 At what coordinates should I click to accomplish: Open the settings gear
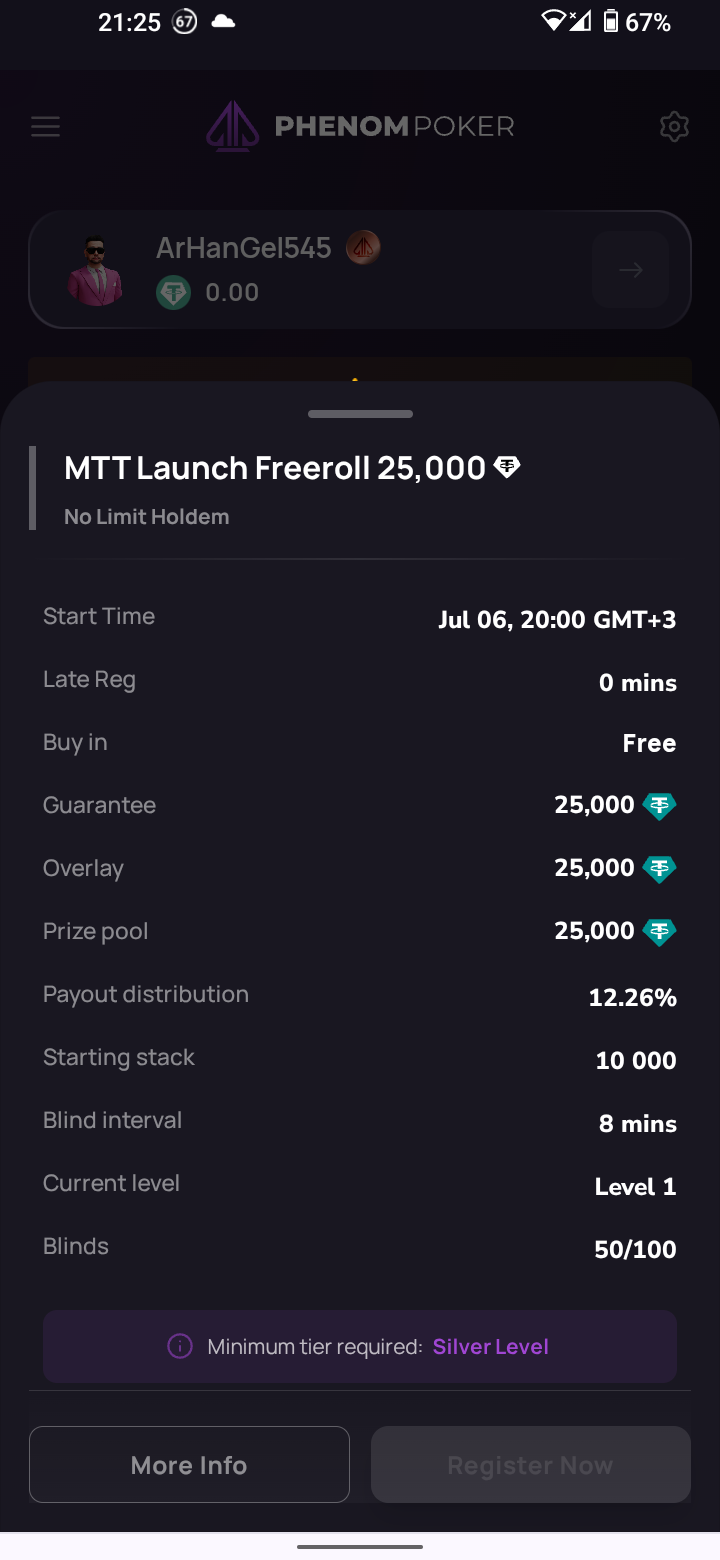point(674,127)
